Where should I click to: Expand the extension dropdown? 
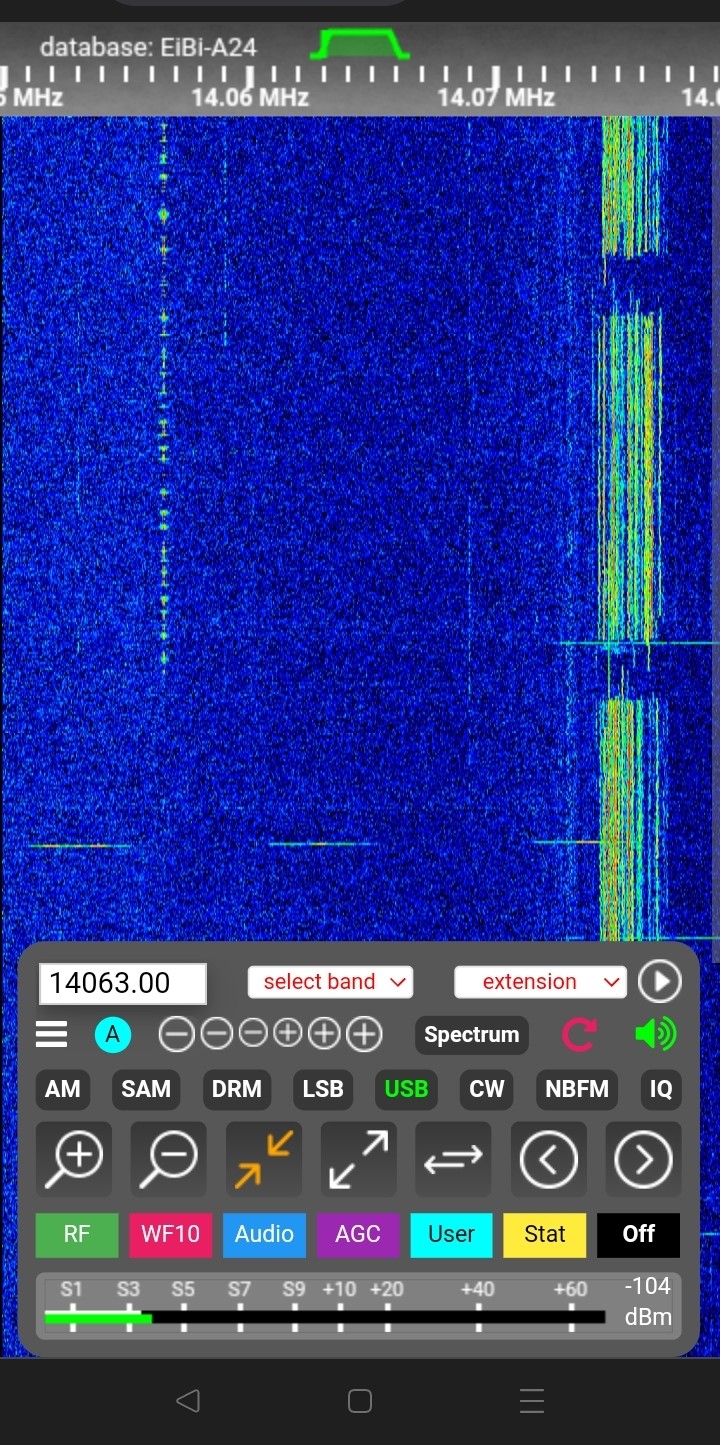point(540,982)
